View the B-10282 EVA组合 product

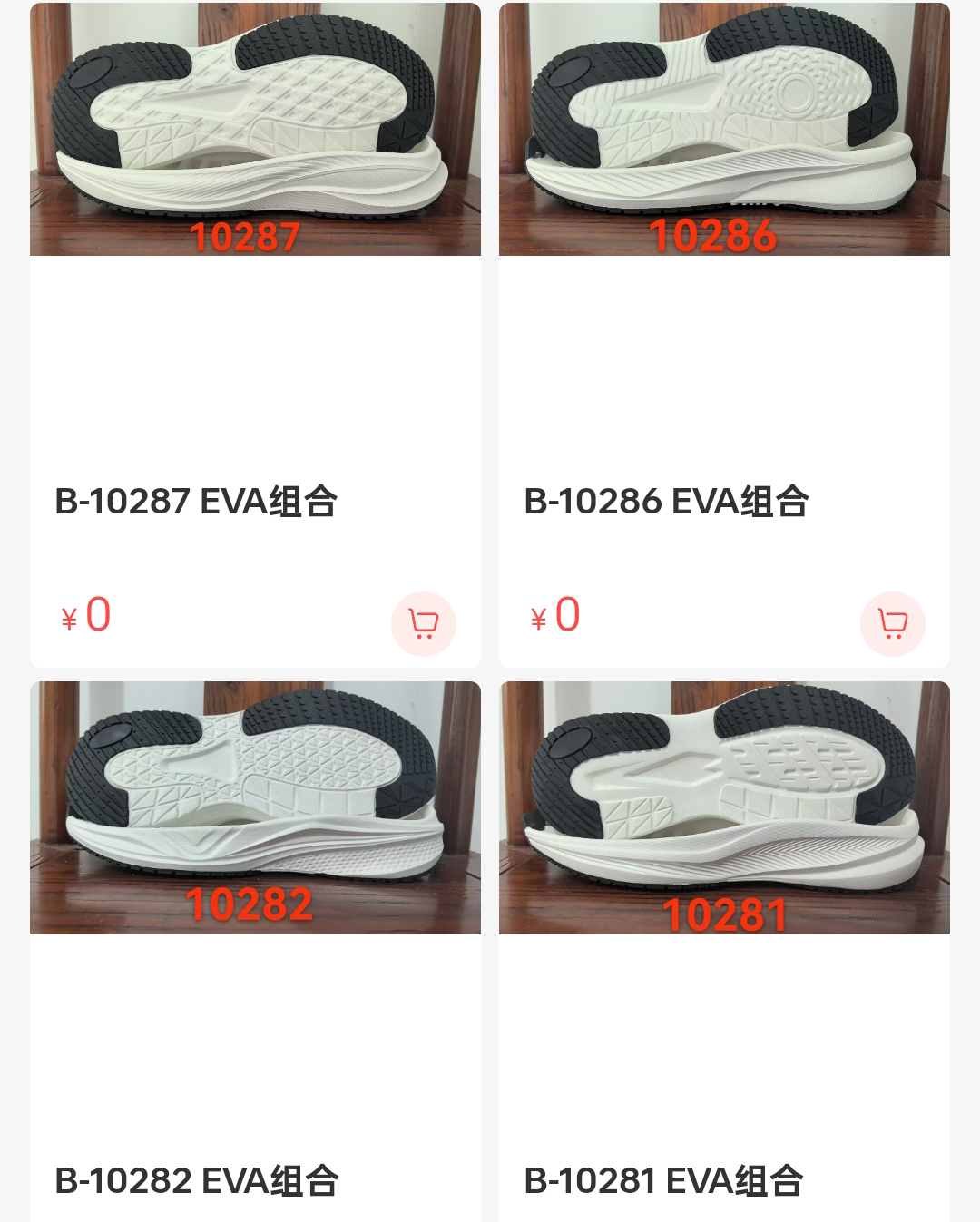(x=255, y=808)
